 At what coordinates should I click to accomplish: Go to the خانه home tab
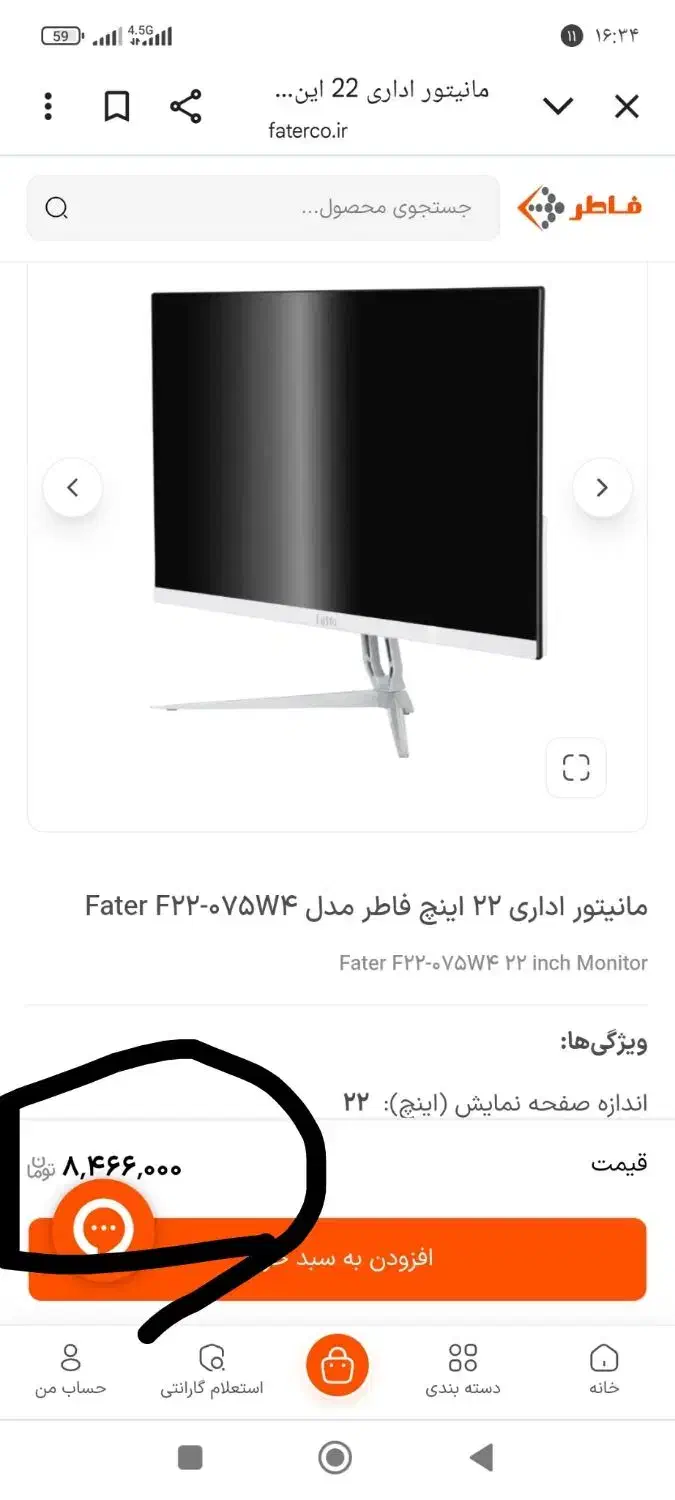tap(604, 1369)
